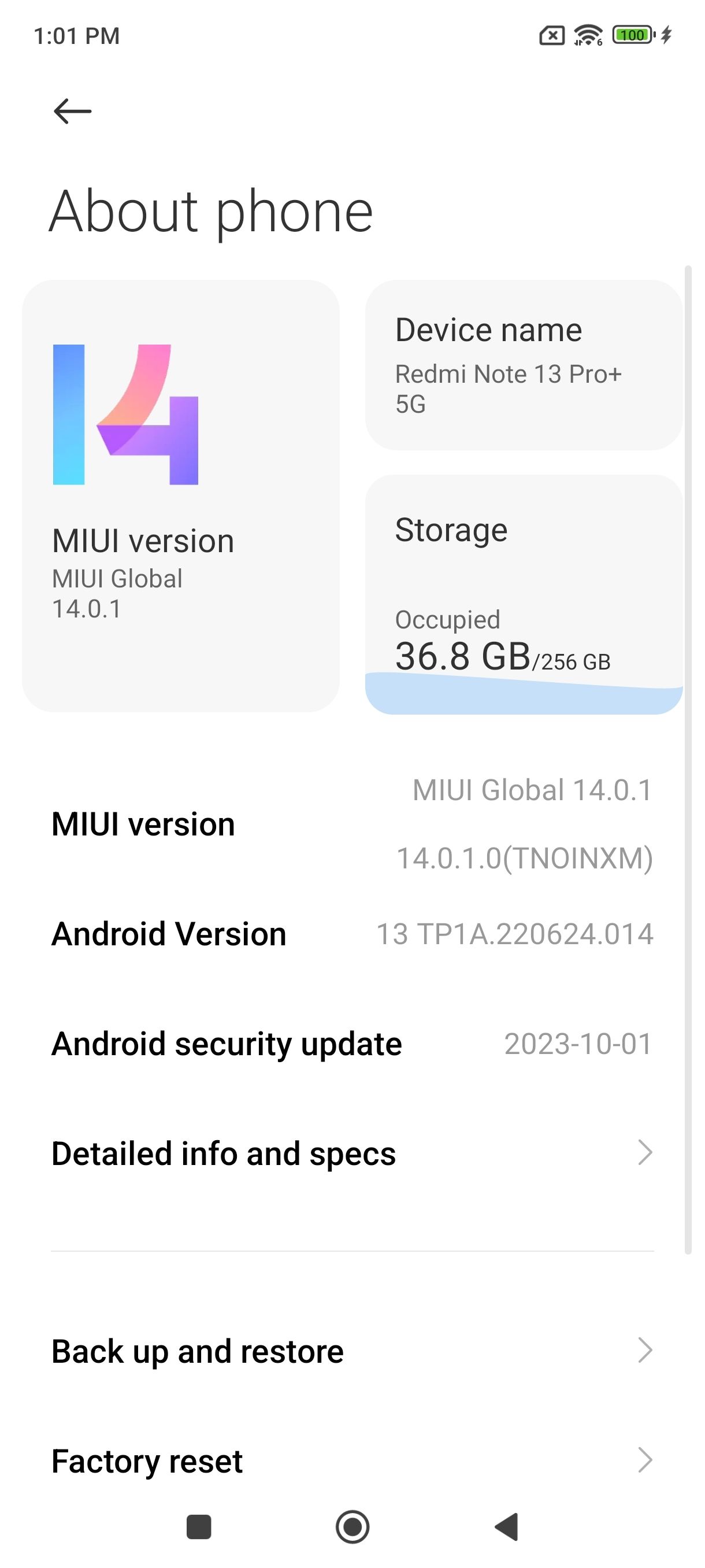Image resolution: width=705 pixels, height=1568 pixels.
Task: Tap the MIUI version row in the list
Action: [x=352, y=824]
